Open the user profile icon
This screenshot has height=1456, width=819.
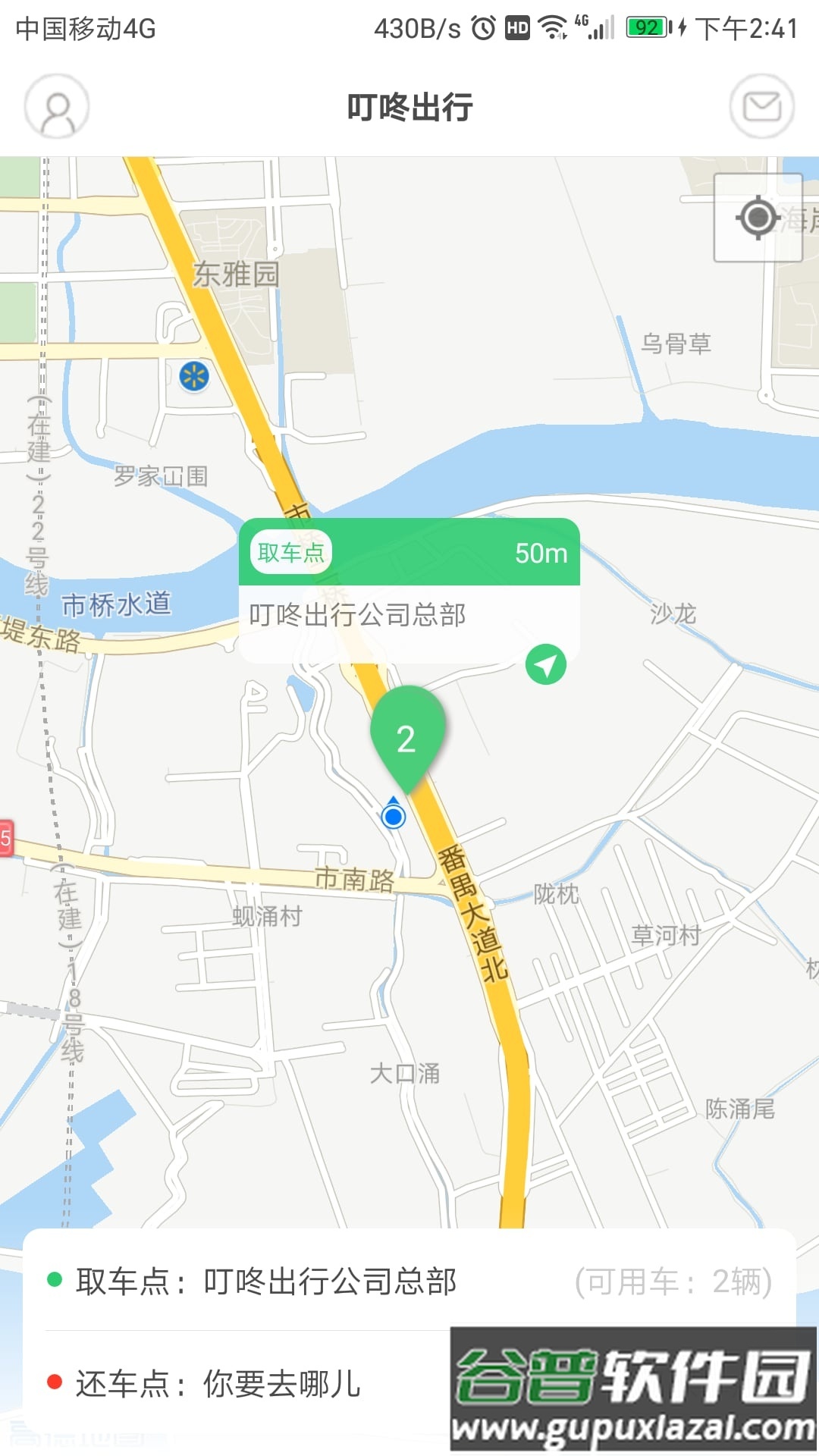[x=57, y=107]
